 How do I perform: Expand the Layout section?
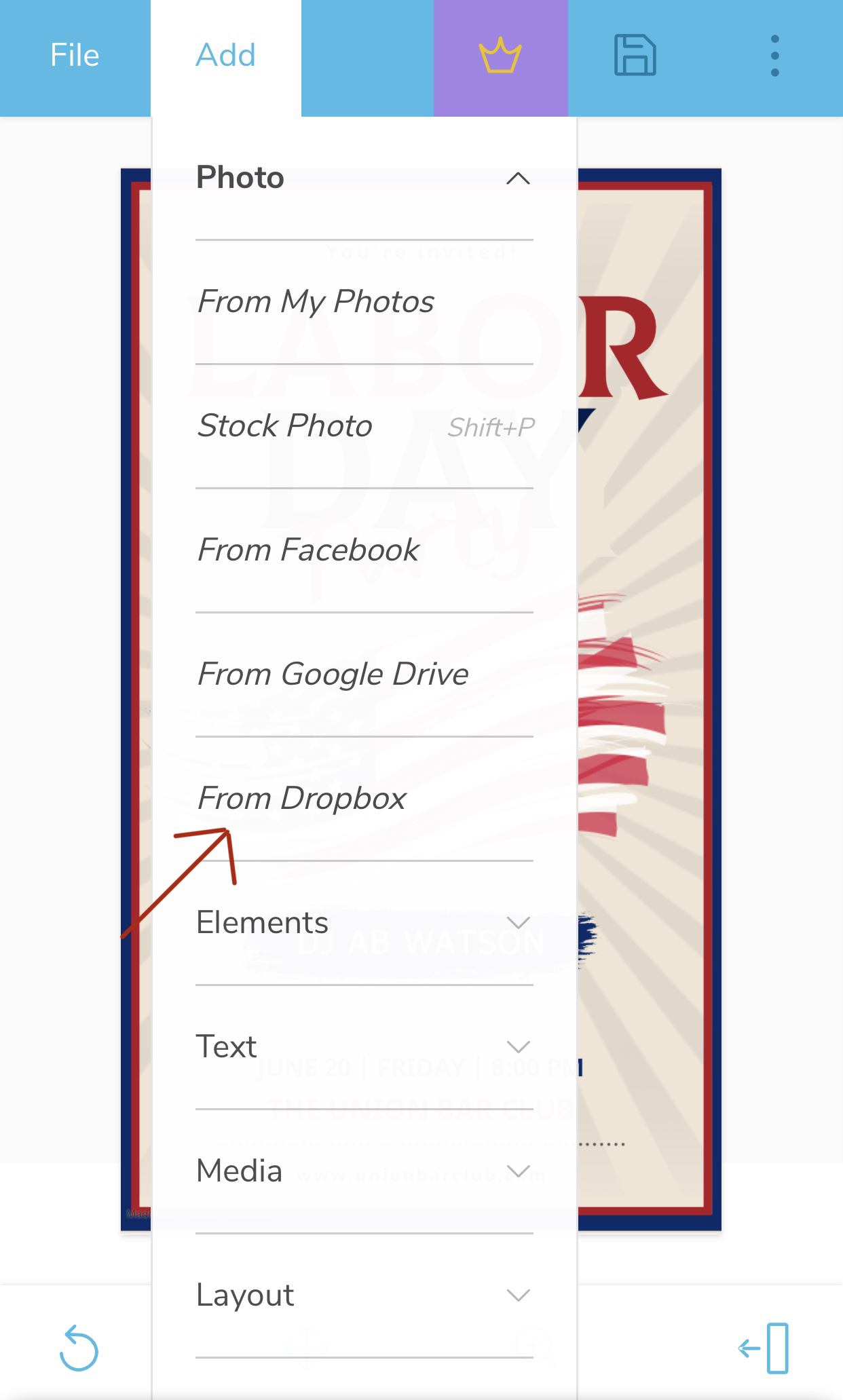click(364, 1295)
